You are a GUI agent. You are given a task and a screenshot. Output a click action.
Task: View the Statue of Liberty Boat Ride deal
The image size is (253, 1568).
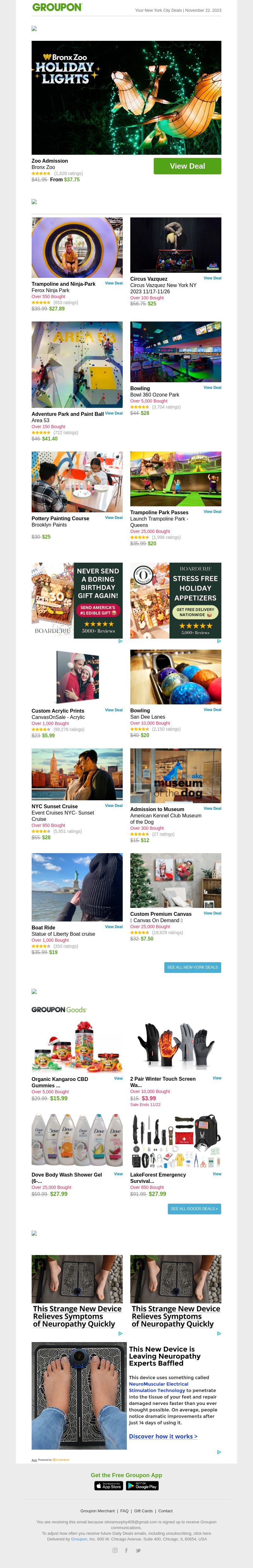[x=114, y=927]
